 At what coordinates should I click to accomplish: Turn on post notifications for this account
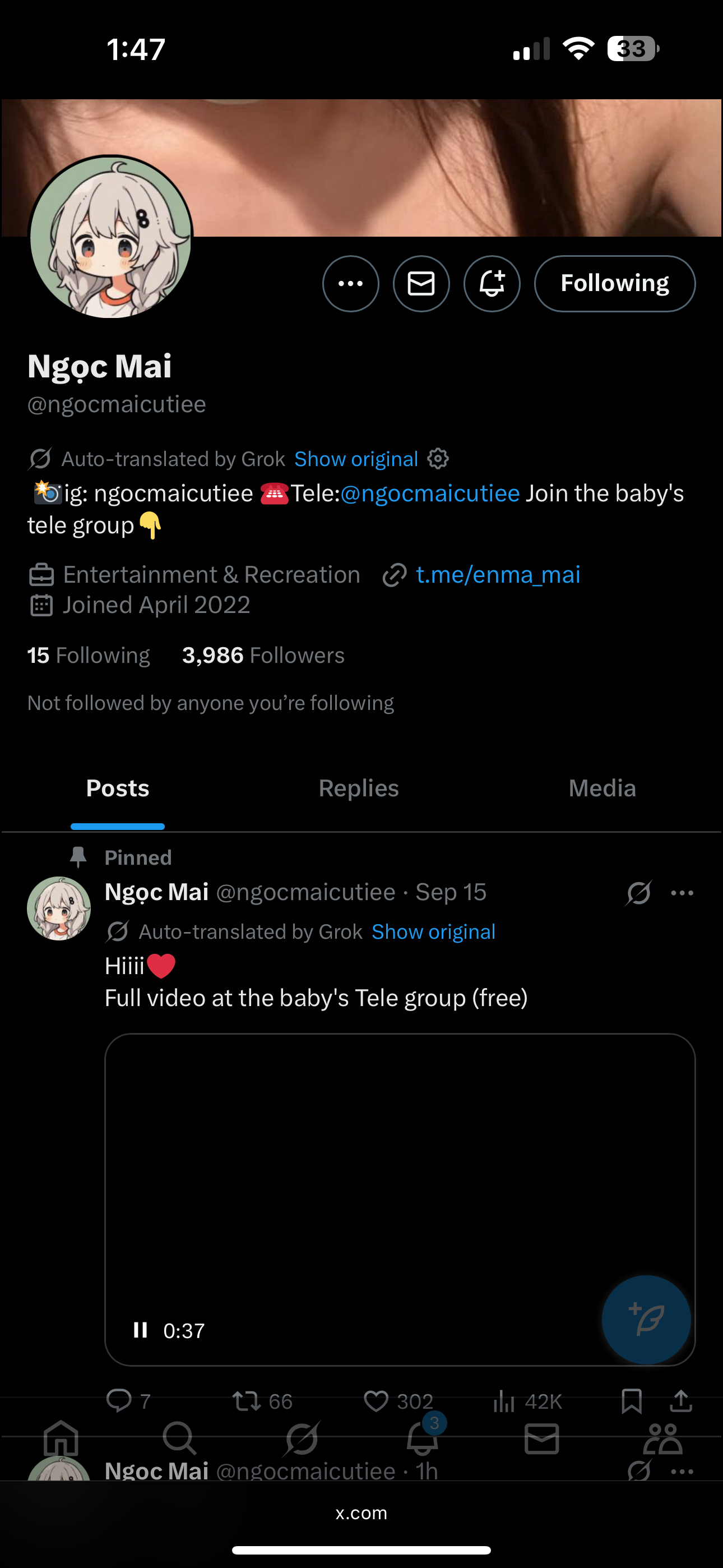point(492,284)
